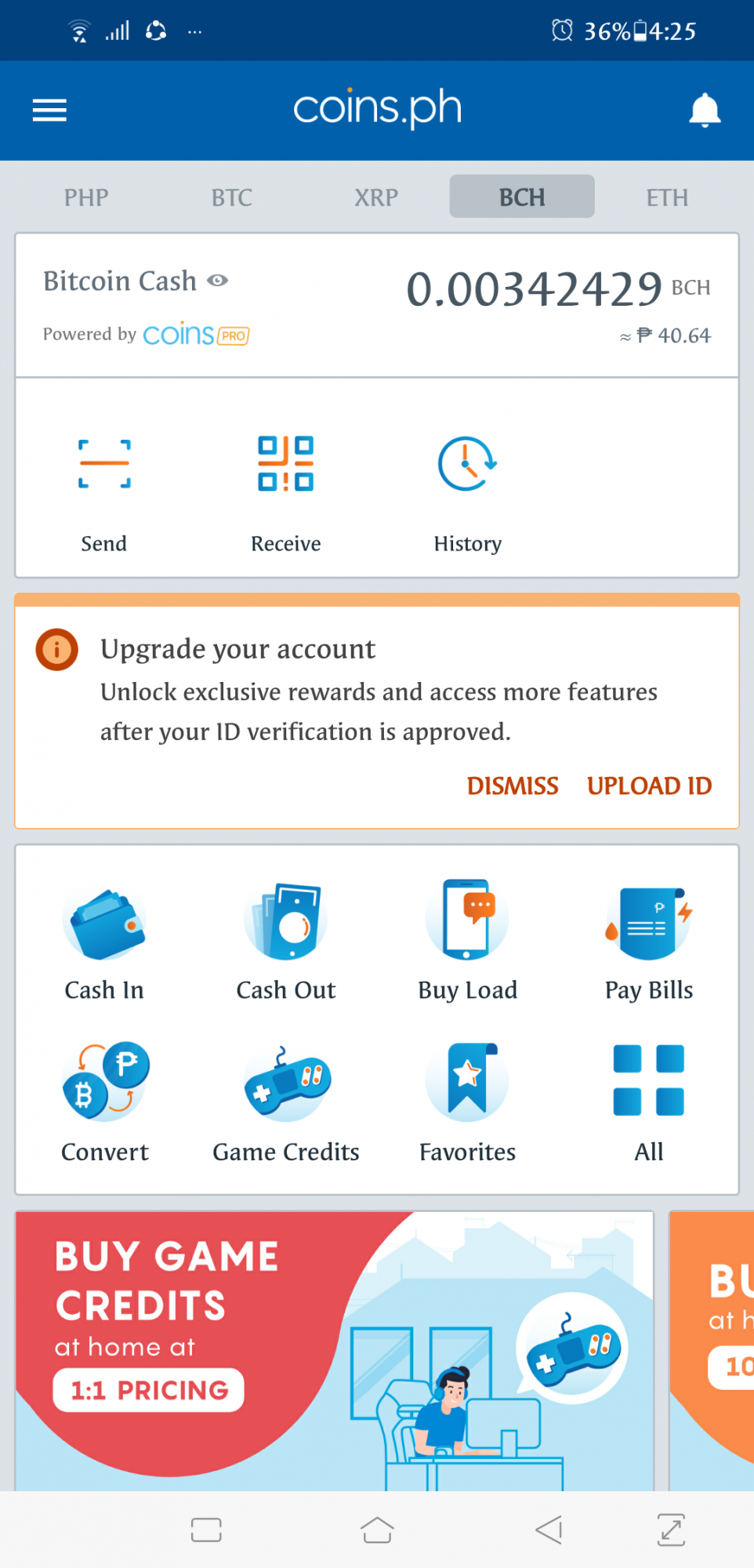This screenshot has height=1568, width=754.
Task: Open Game Credits service
Action: coord(286,1103)
